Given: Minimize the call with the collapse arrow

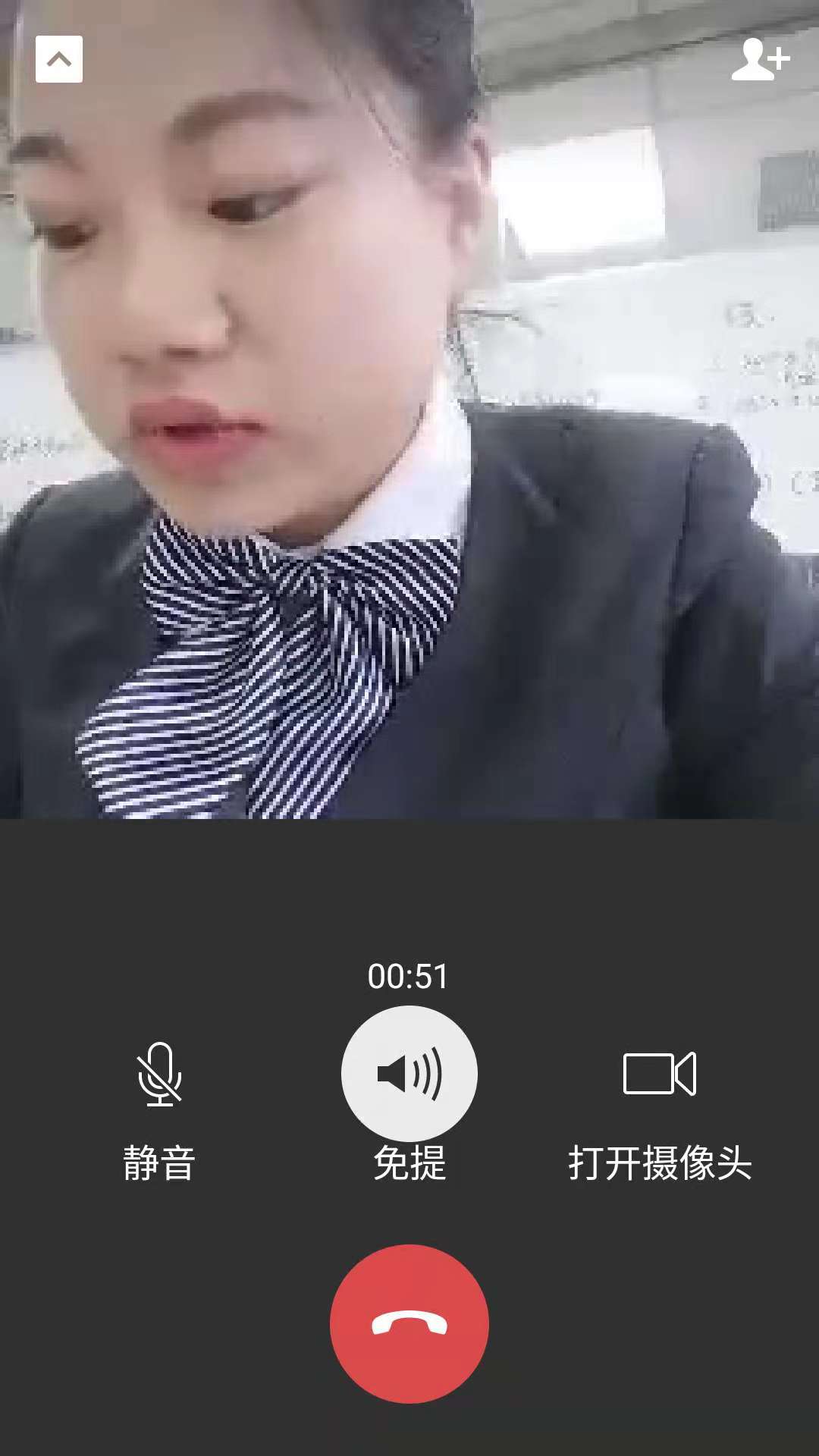Looking at the screenshot, I should pos(59,59).
